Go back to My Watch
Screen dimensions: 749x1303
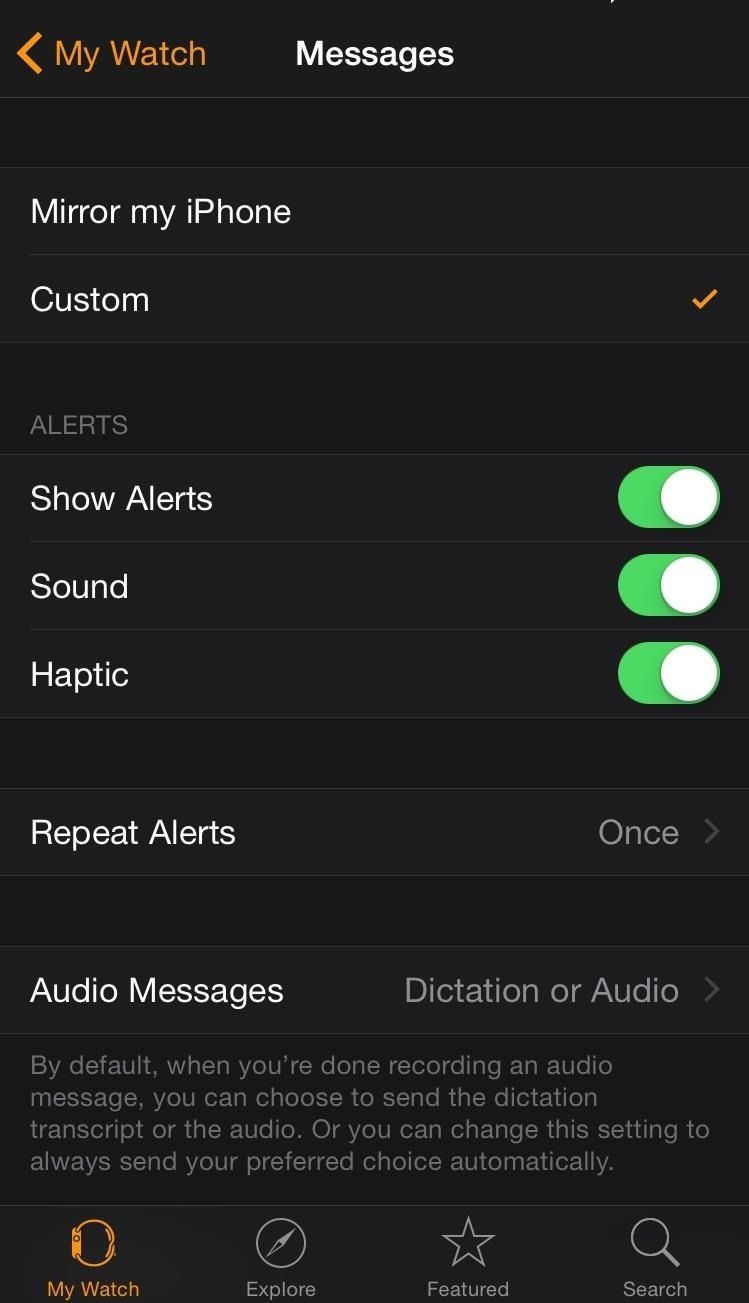112,53
